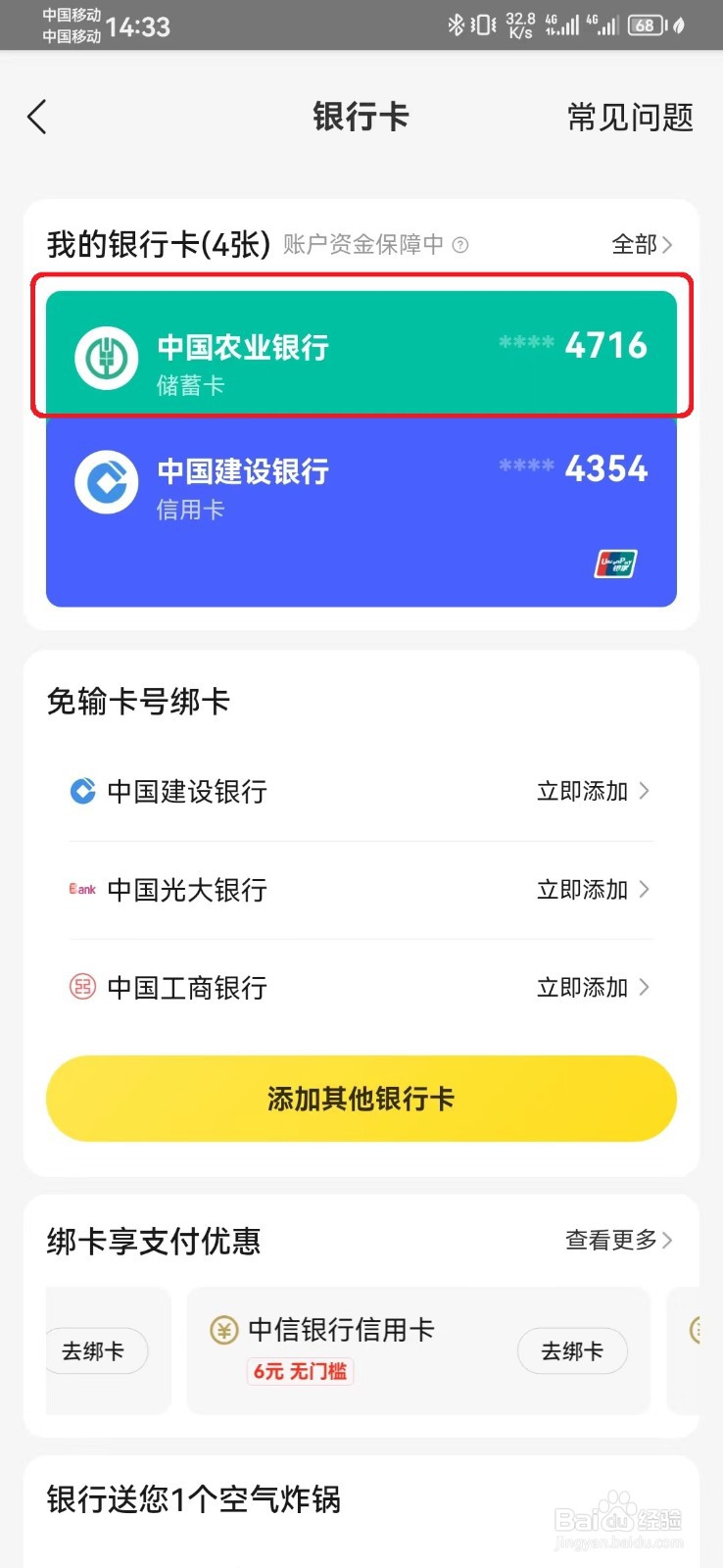The height and width of the screenshot is (1568, 723).
Task: Tap the help icon beside 账户资金保障中
Action: pos(460,245)
